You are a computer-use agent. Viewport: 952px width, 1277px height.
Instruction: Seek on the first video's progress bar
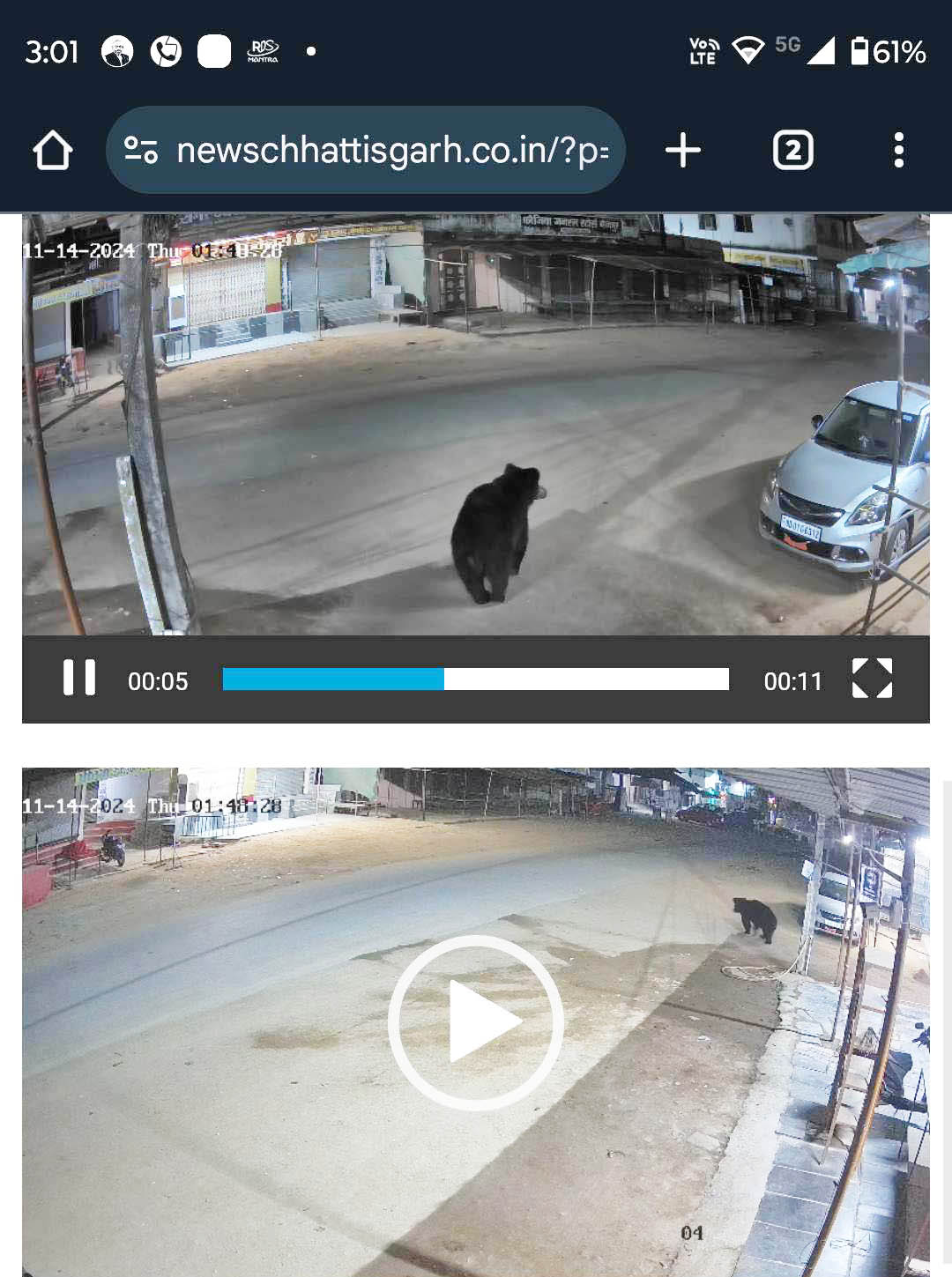point(476,679)
